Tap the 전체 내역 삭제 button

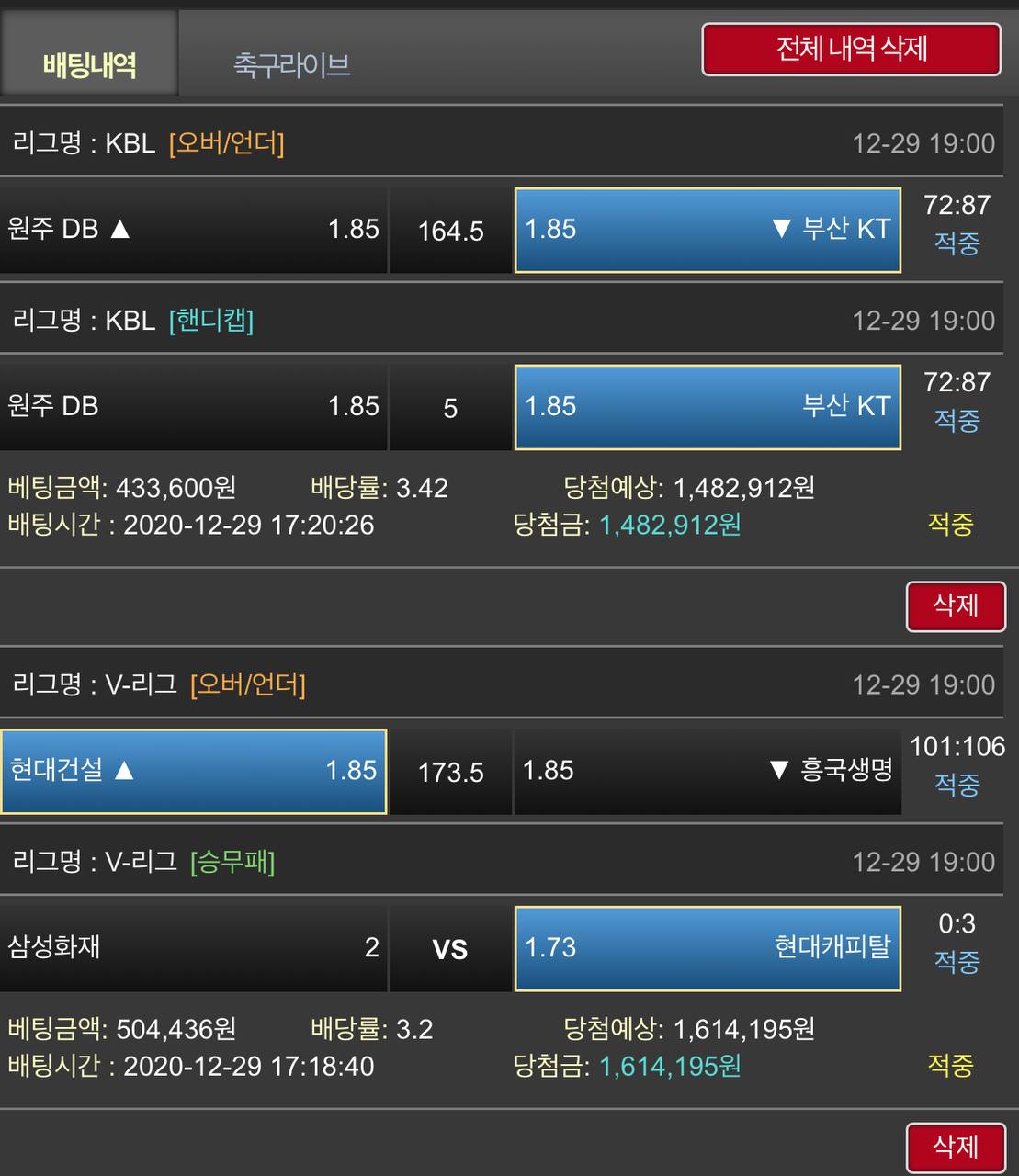coord(851,49)
